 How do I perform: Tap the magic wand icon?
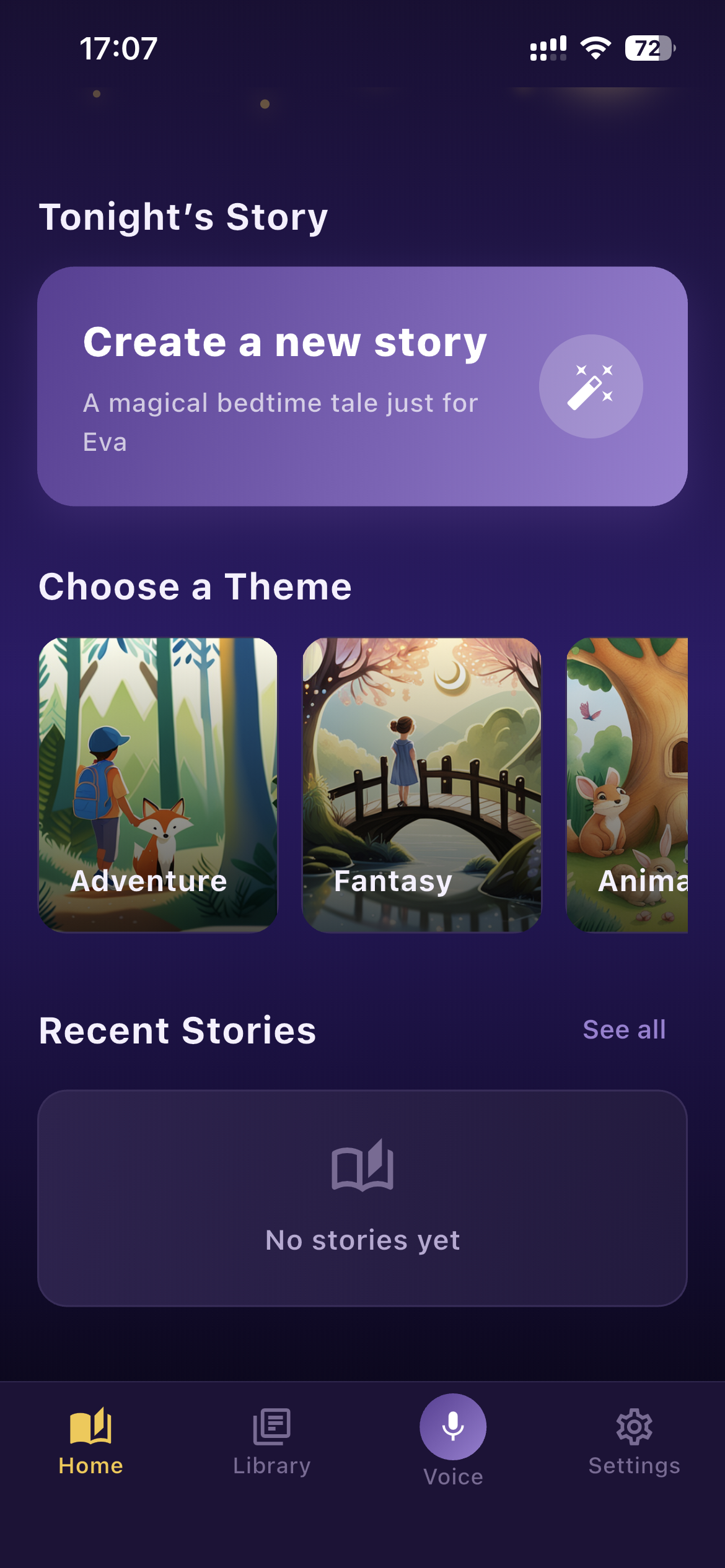[x=591, y=386]
